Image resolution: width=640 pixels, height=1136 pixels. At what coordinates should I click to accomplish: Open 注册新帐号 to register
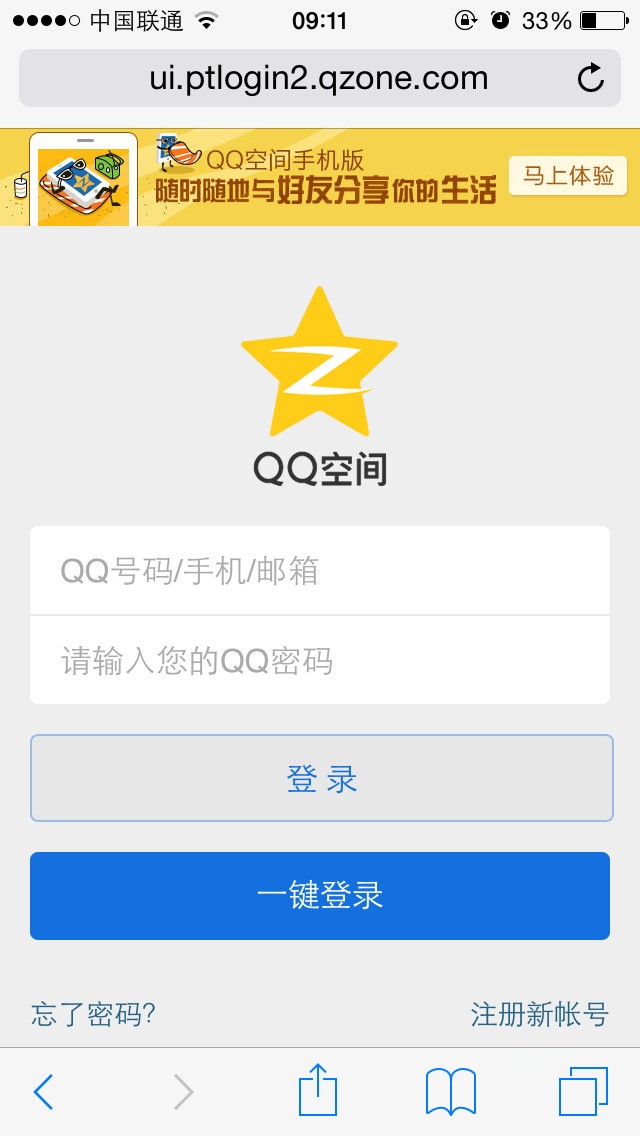pyautogui.click(x=539, y=1014)
